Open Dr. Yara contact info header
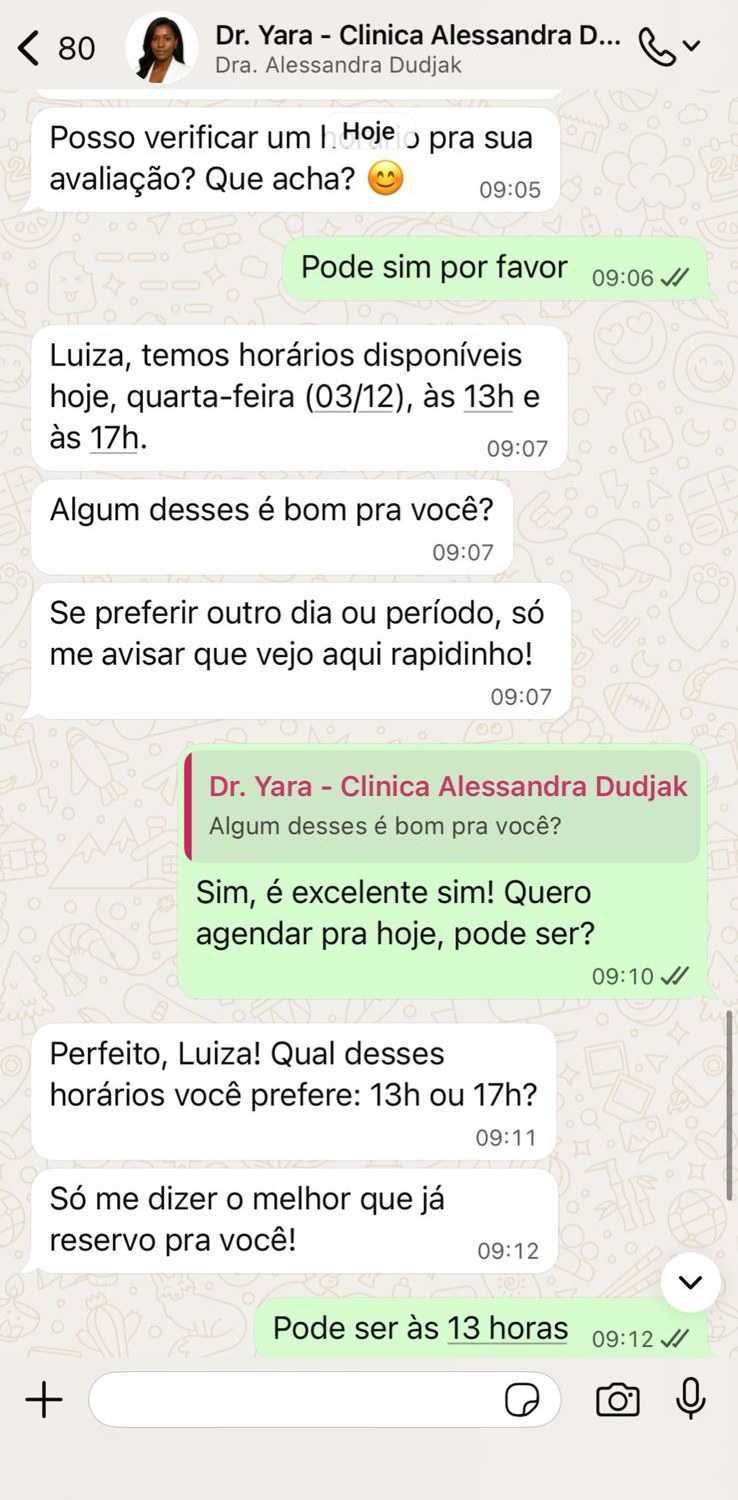 (x=415, y=48)
